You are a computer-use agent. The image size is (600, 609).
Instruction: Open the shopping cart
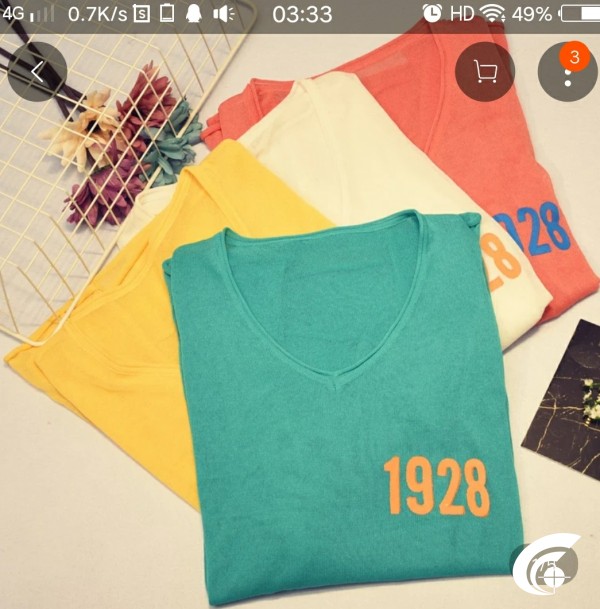[x=485, y=72]
